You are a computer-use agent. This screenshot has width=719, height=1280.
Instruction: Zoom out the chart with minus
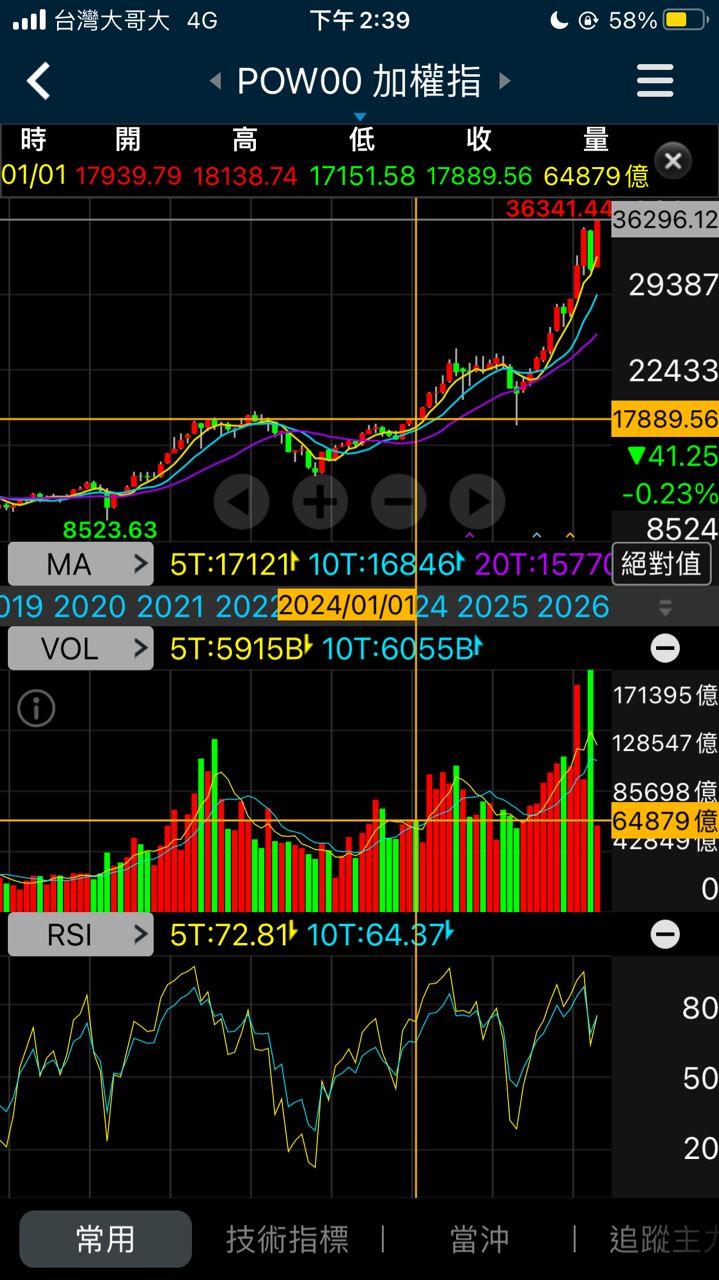[398, 501]
